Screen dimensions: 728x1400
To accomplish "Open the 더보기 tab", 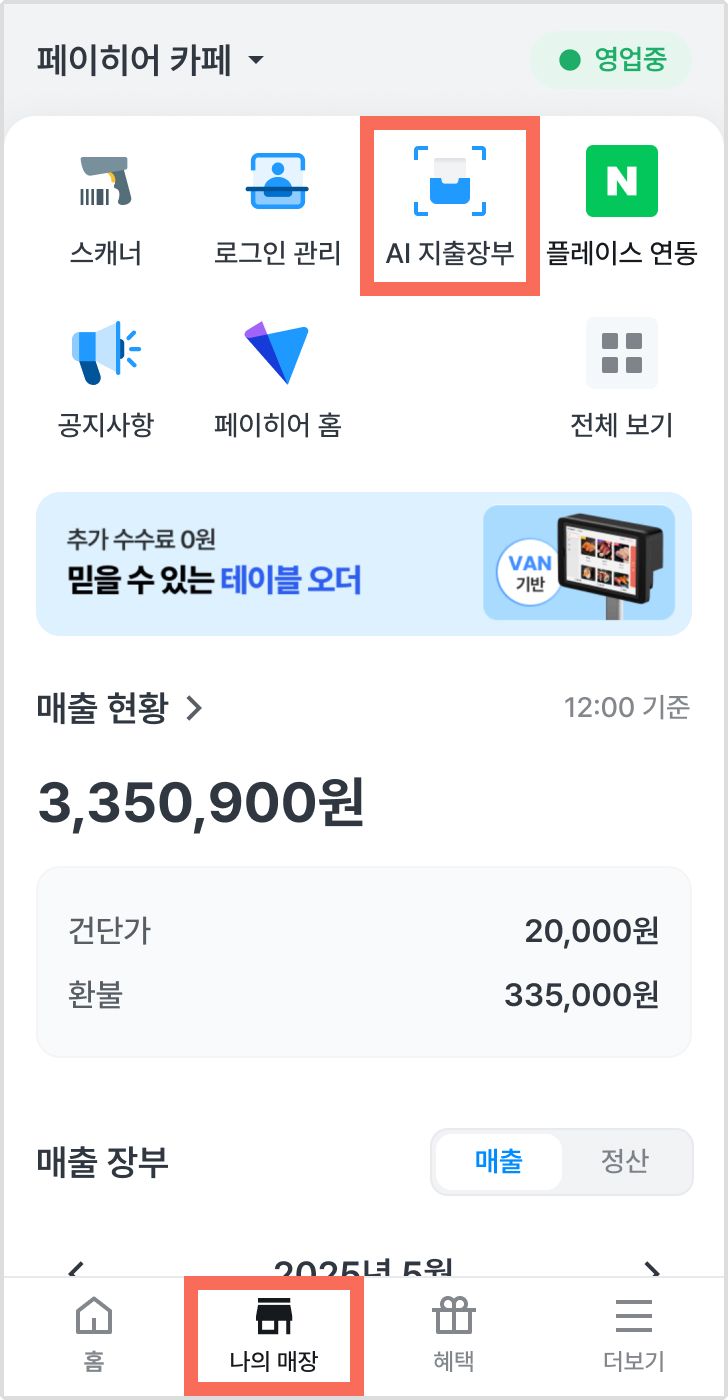I will (633, 1335).
